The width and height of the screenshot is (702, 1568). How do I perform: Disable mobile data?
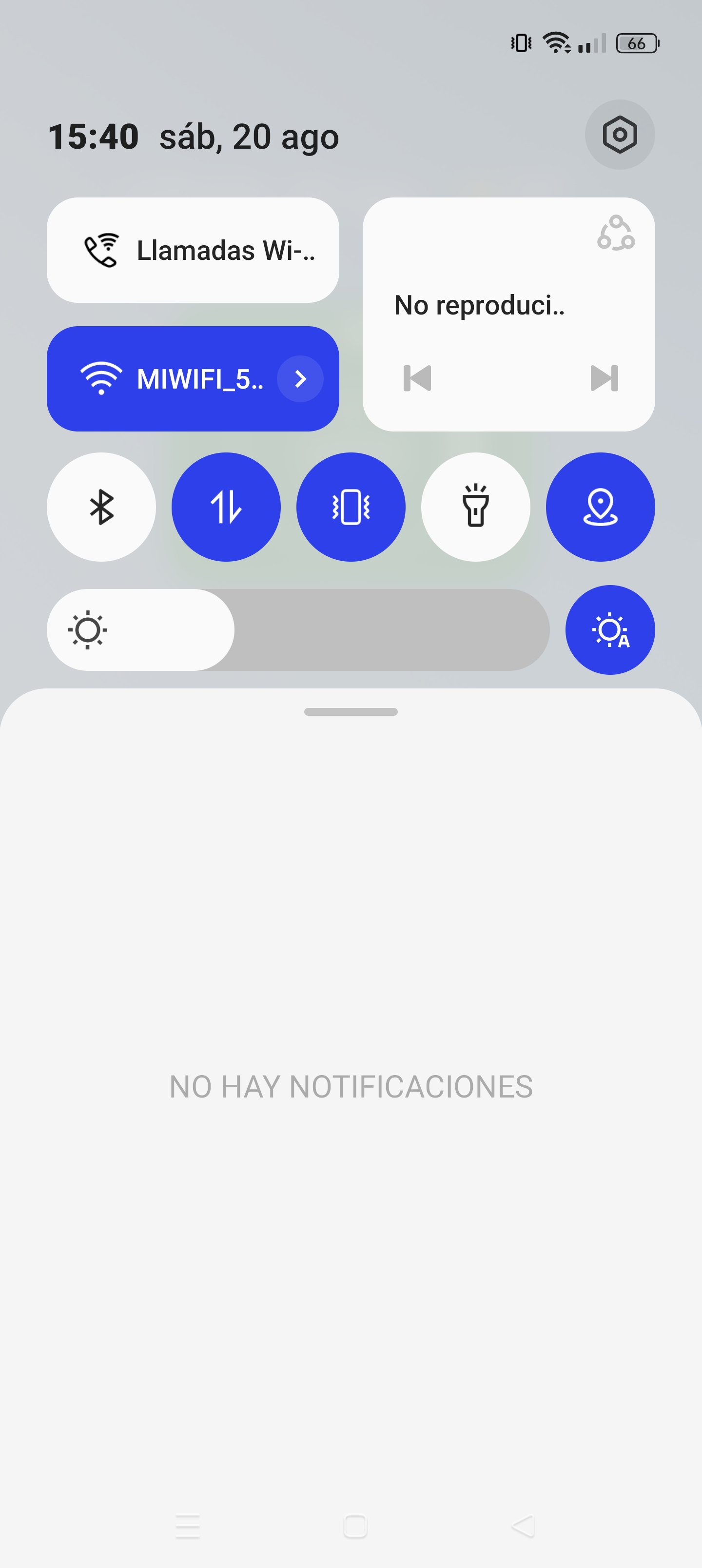coord(226,507)
